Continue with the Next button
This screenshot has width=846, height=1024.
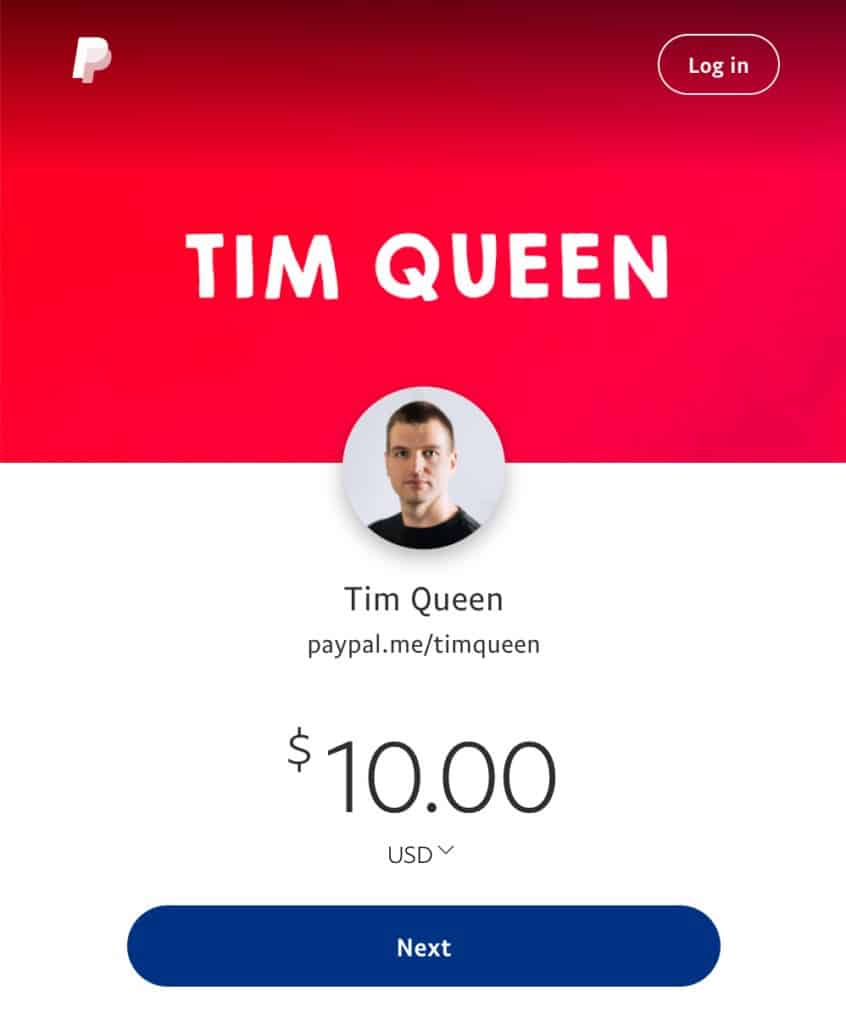click(x=423, y=946)
